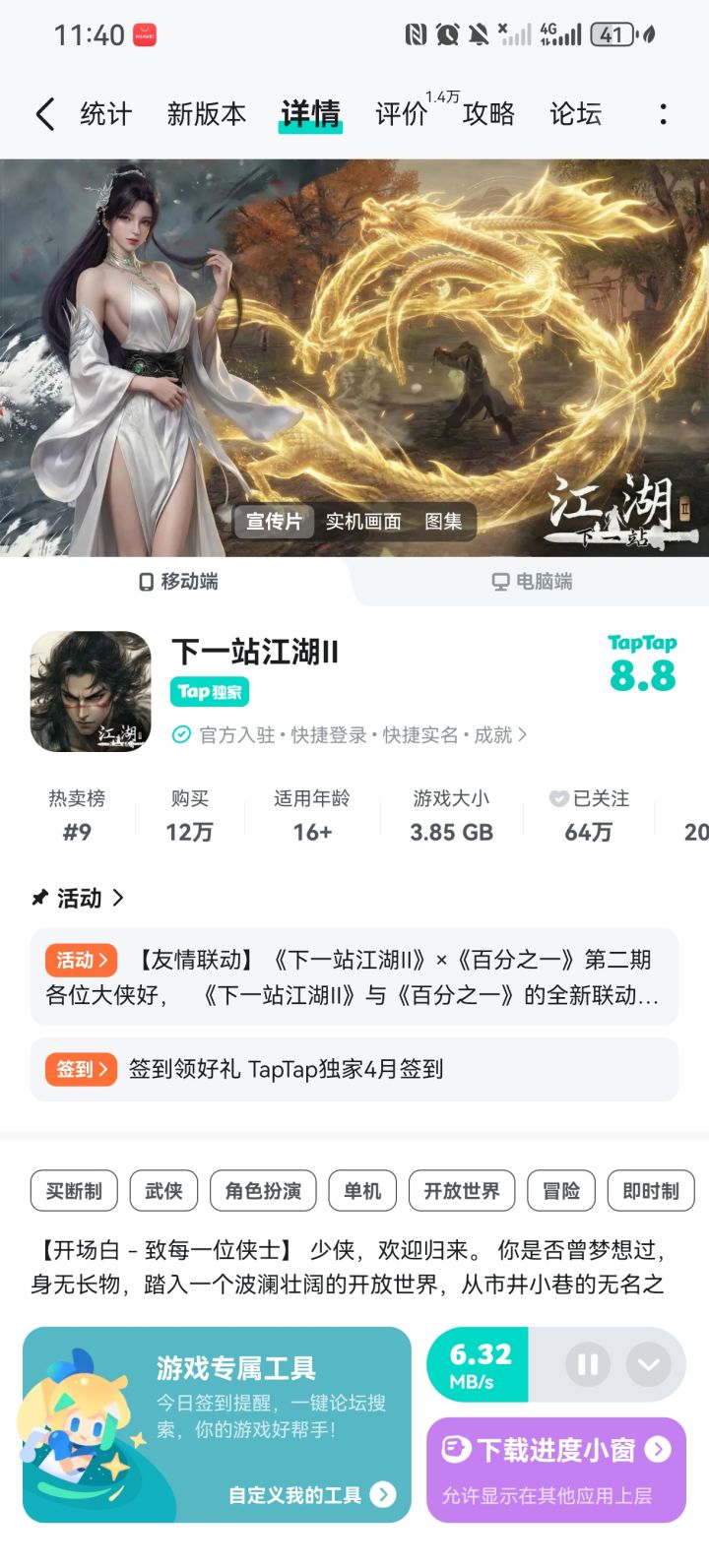Click the pin icon beside 活动

click(39, 897)
